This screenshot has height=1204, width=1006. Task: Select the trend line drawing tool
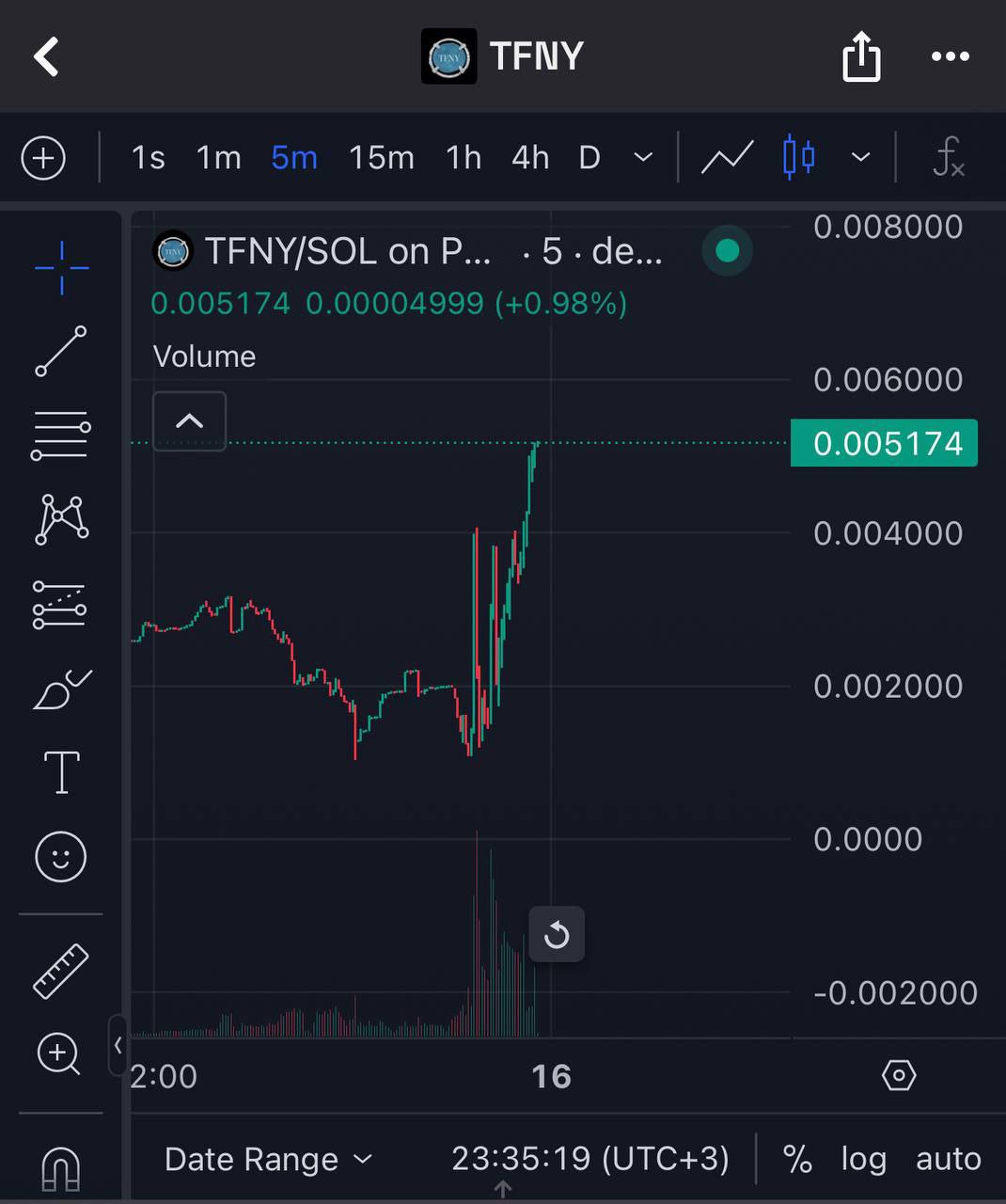point(61,352)
